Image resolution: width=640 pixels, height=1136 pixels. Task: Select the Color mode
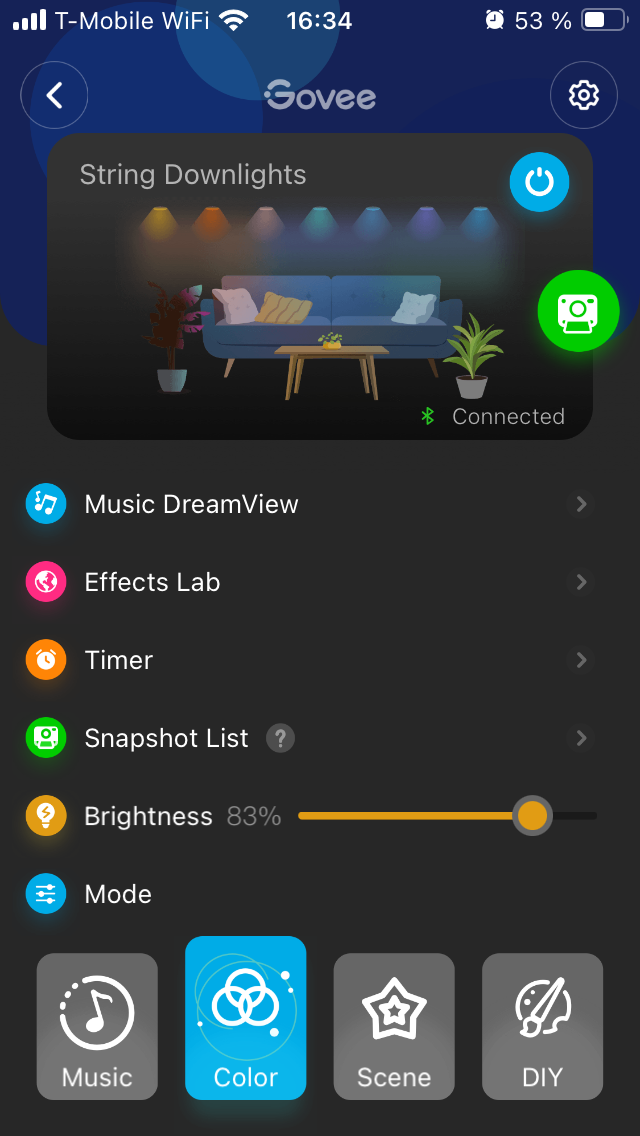point(246,1018)
